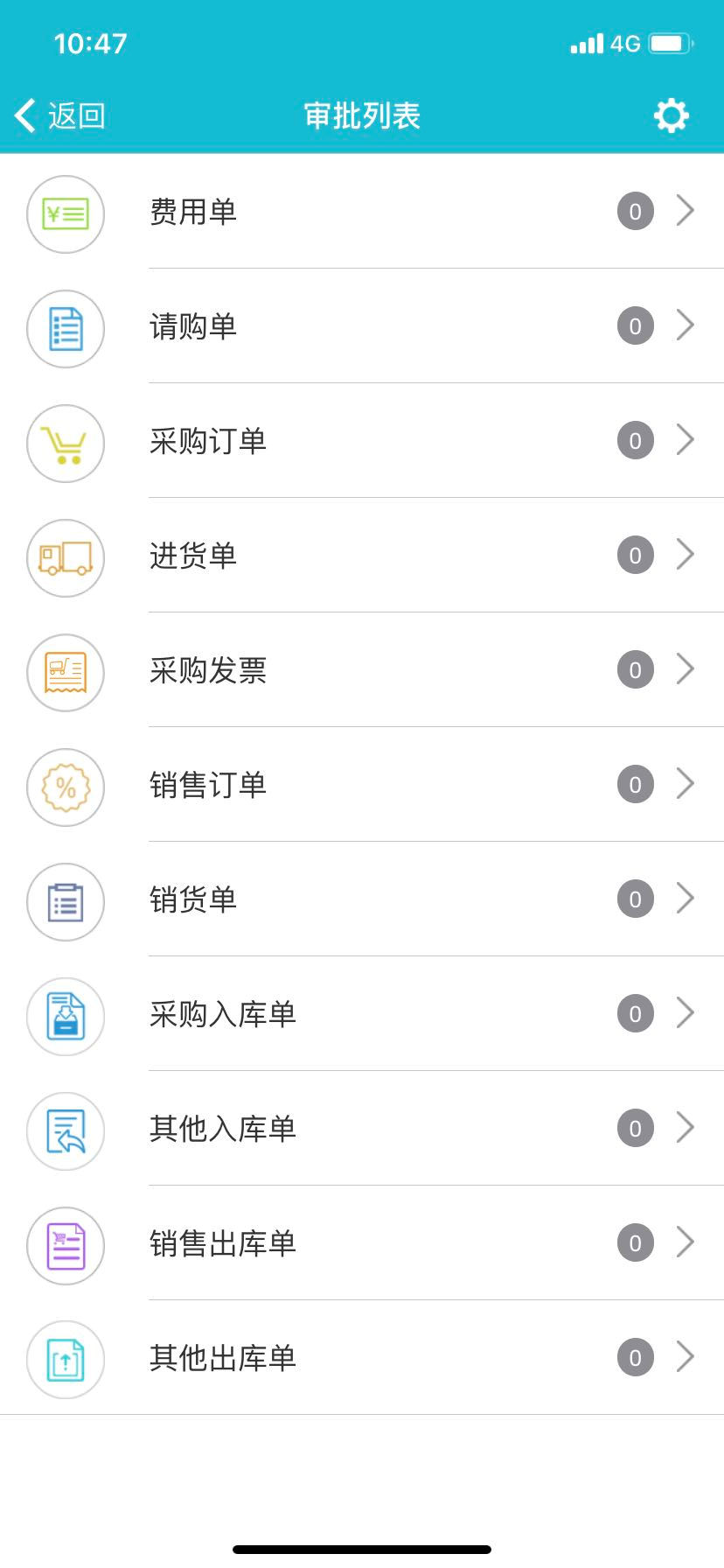
Task: Open the settings gear icon
Action: click(x=672, y=115)
